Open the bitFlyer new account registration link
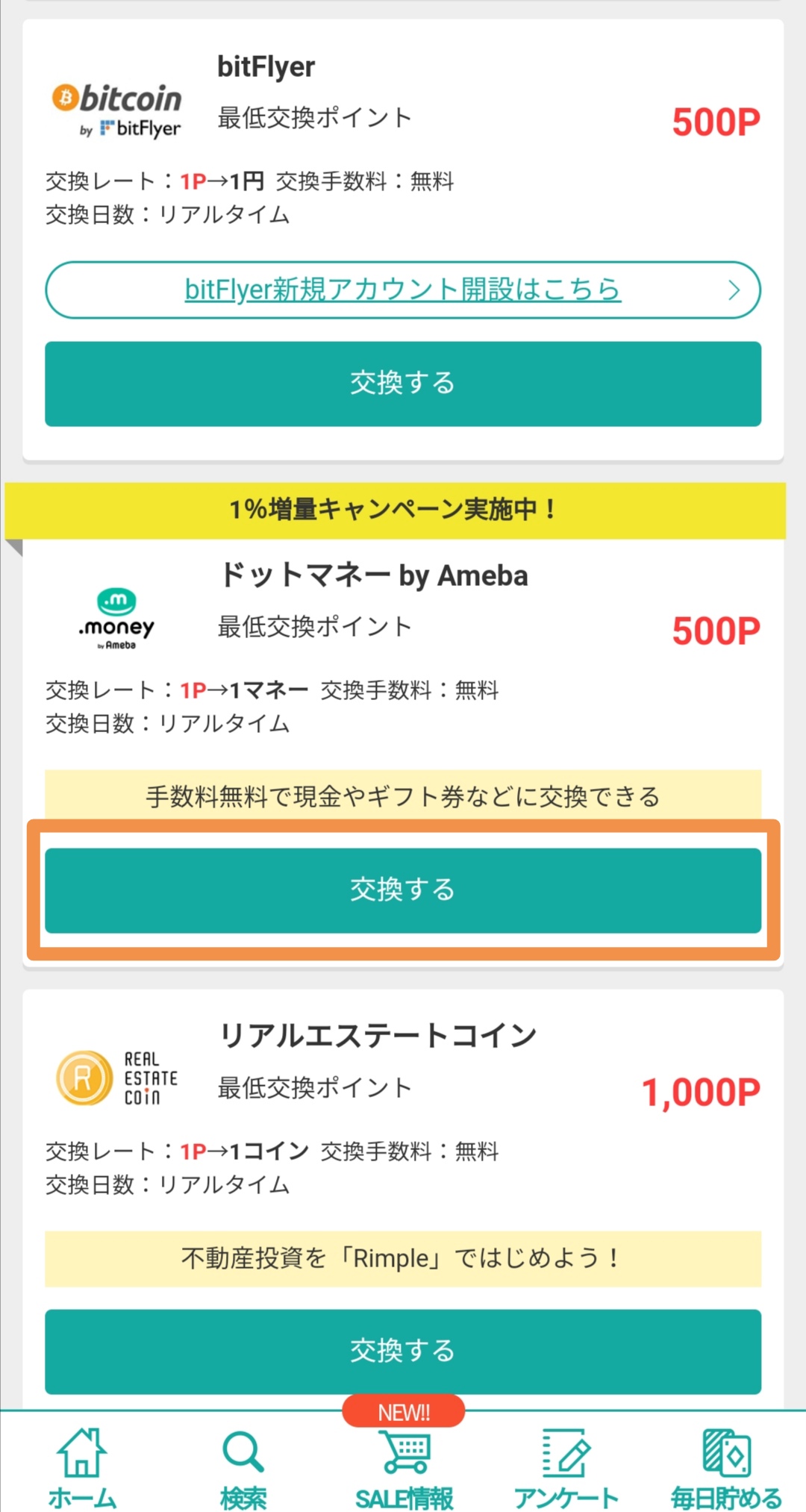 click(x=403, y=290)
